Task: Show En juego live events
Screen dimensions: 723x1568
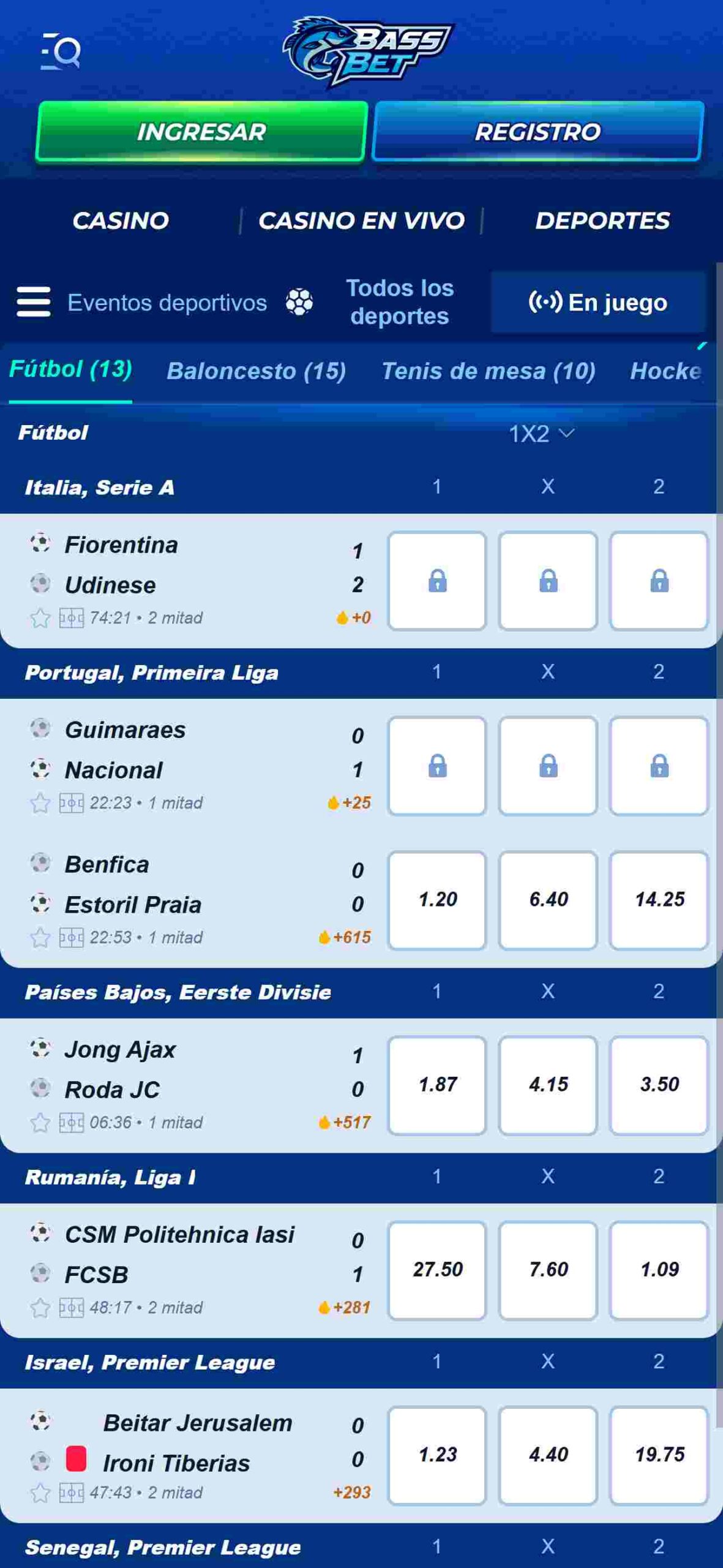Action: tap(598, 302)
